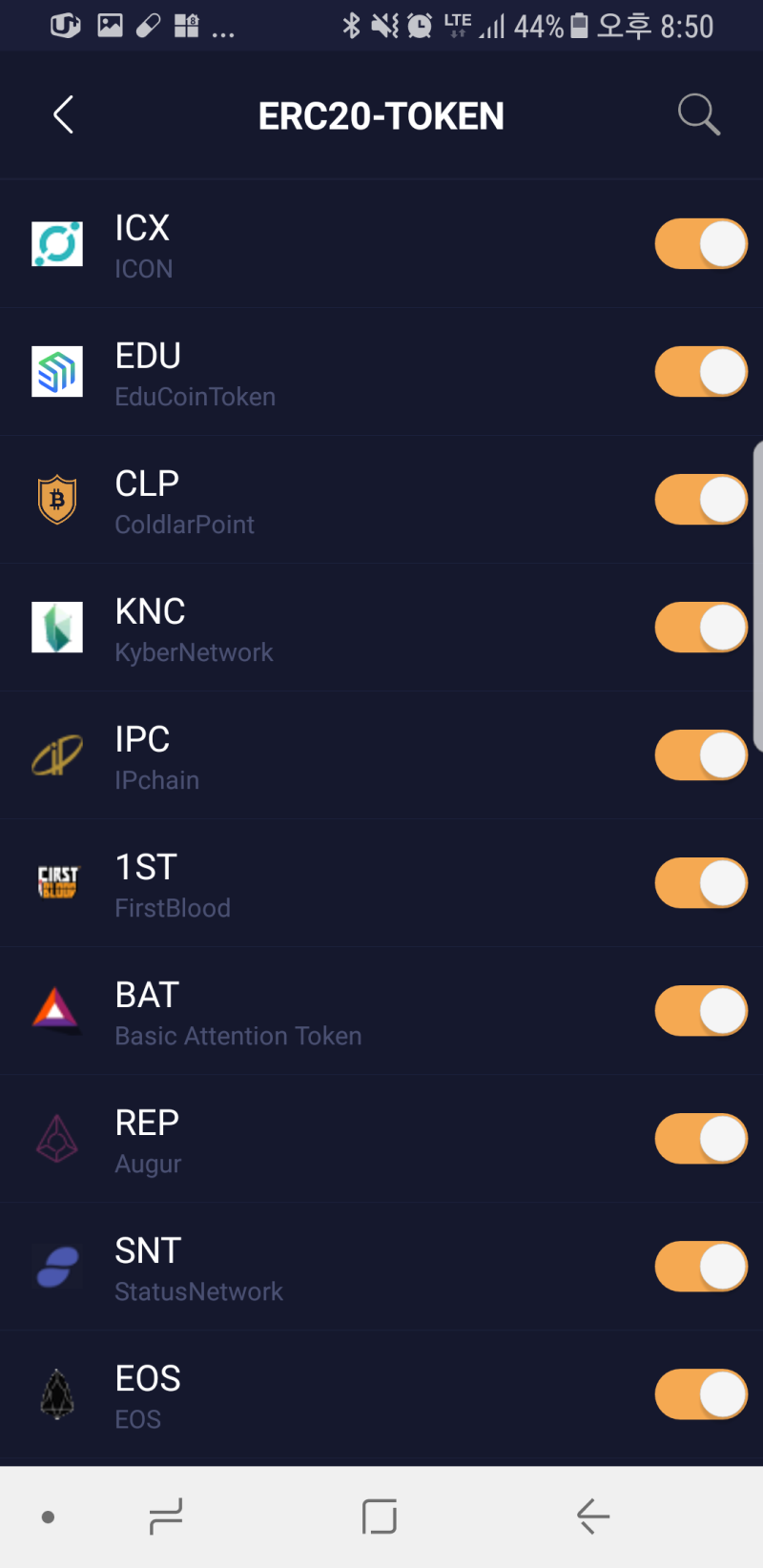Turn off the 1ST FirstBlood toggle

click(x=701, y=883)
